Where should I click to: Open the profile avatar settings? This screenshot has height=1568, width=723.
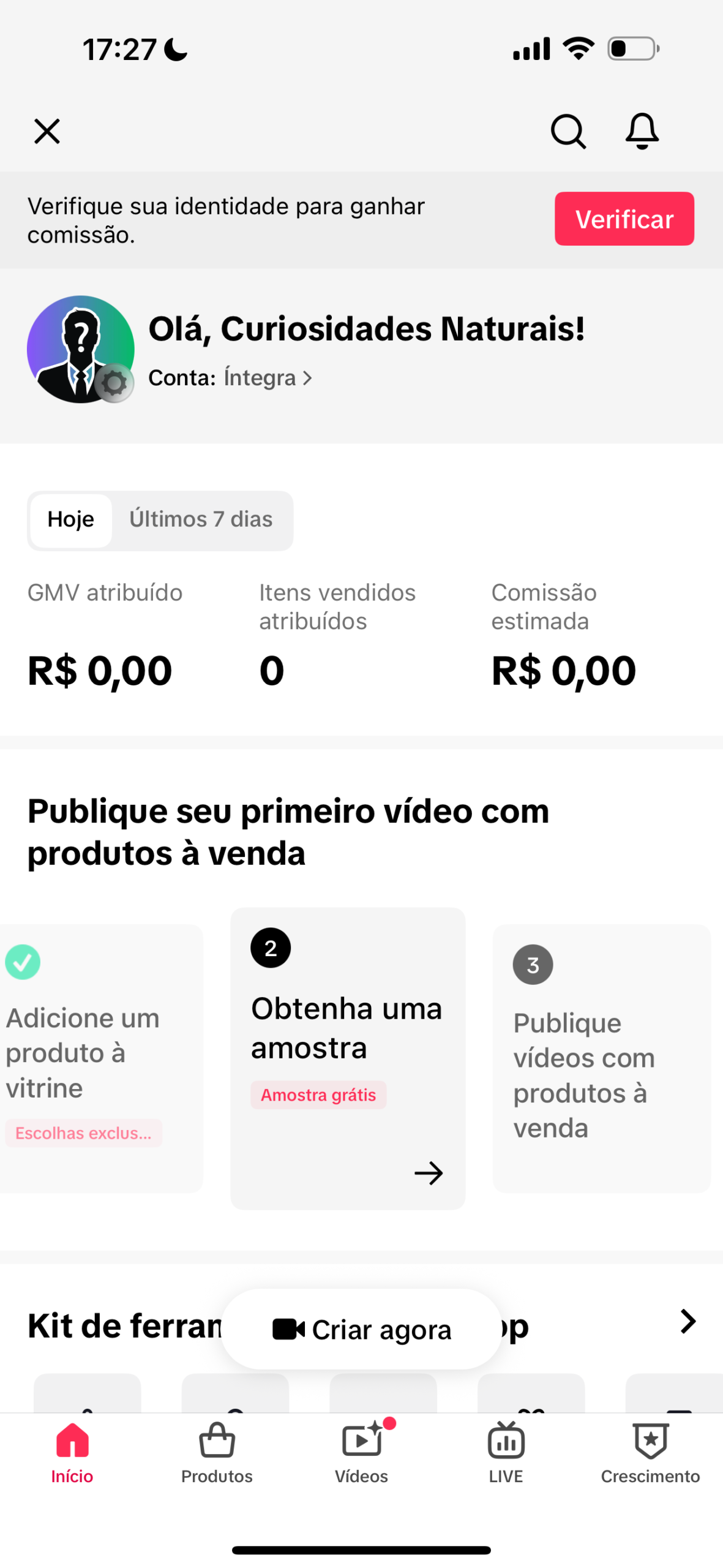coord(81,349)
